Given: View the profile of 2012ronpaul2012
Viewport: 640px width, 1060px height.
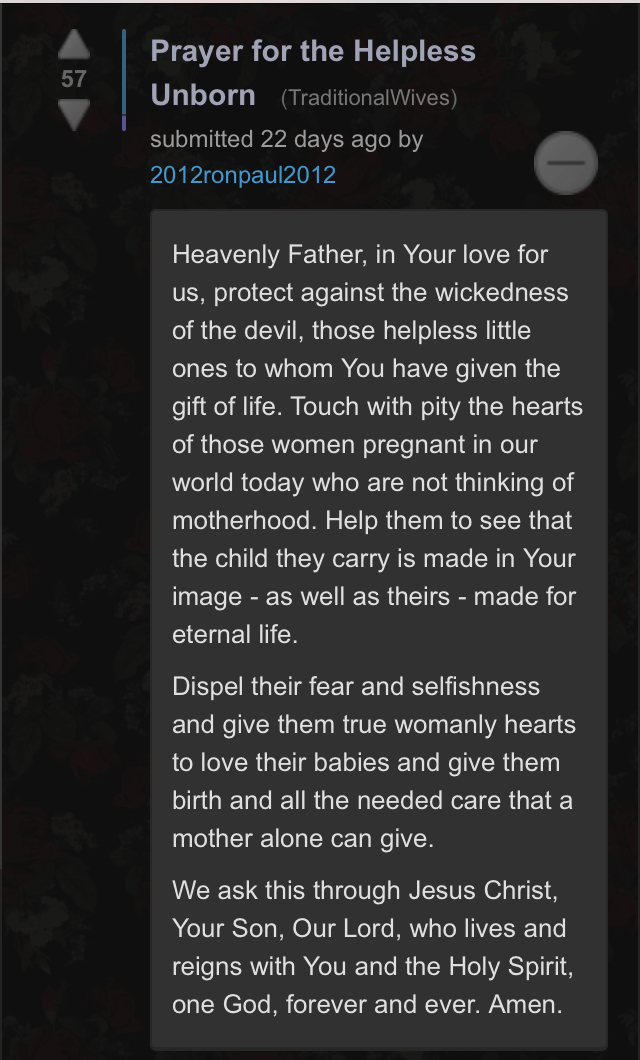Looking at the screenshot, I should (x=243, y=175).
